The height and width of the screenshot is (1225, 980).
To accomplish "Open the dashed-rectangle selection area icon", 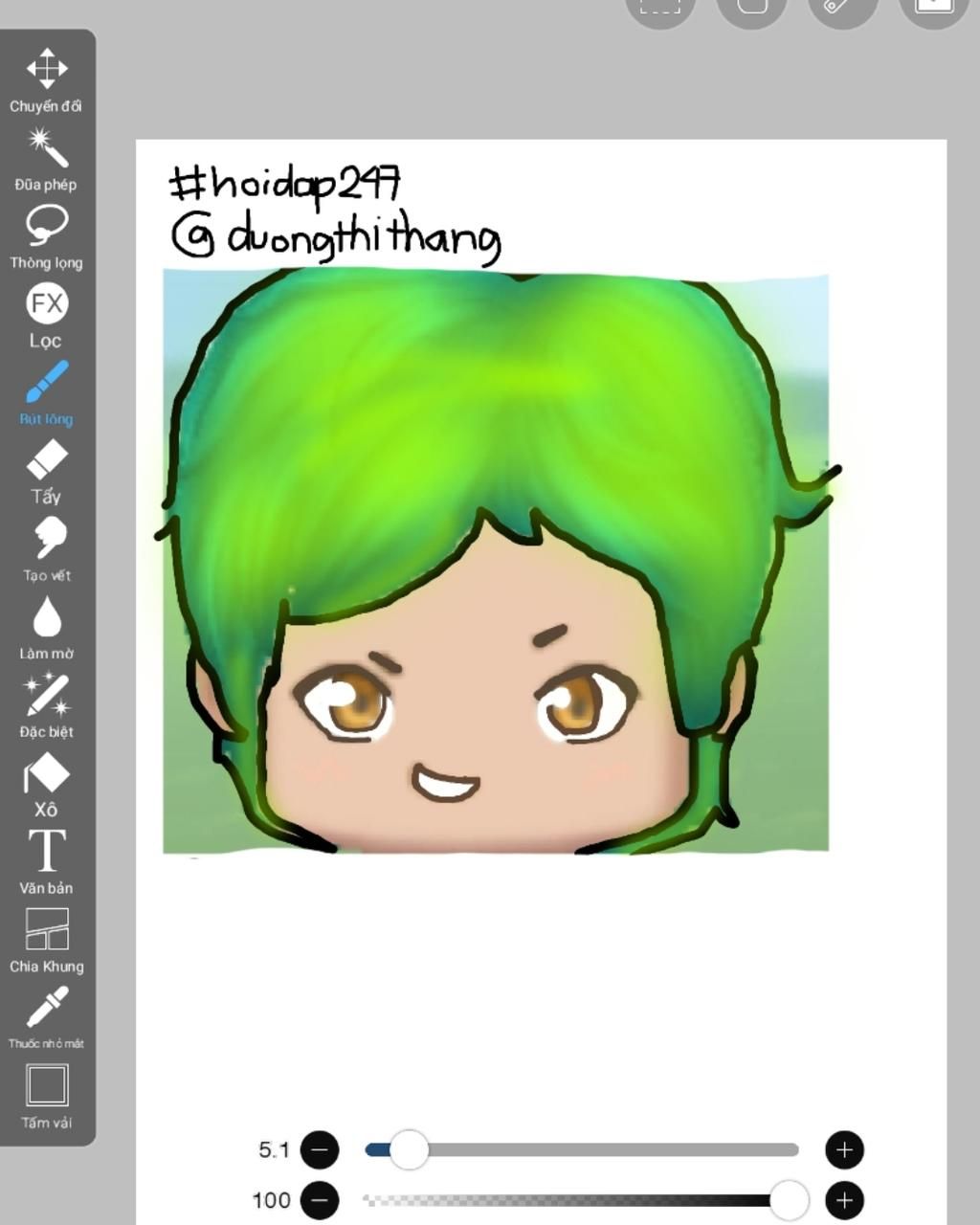I will pos(659,8).
